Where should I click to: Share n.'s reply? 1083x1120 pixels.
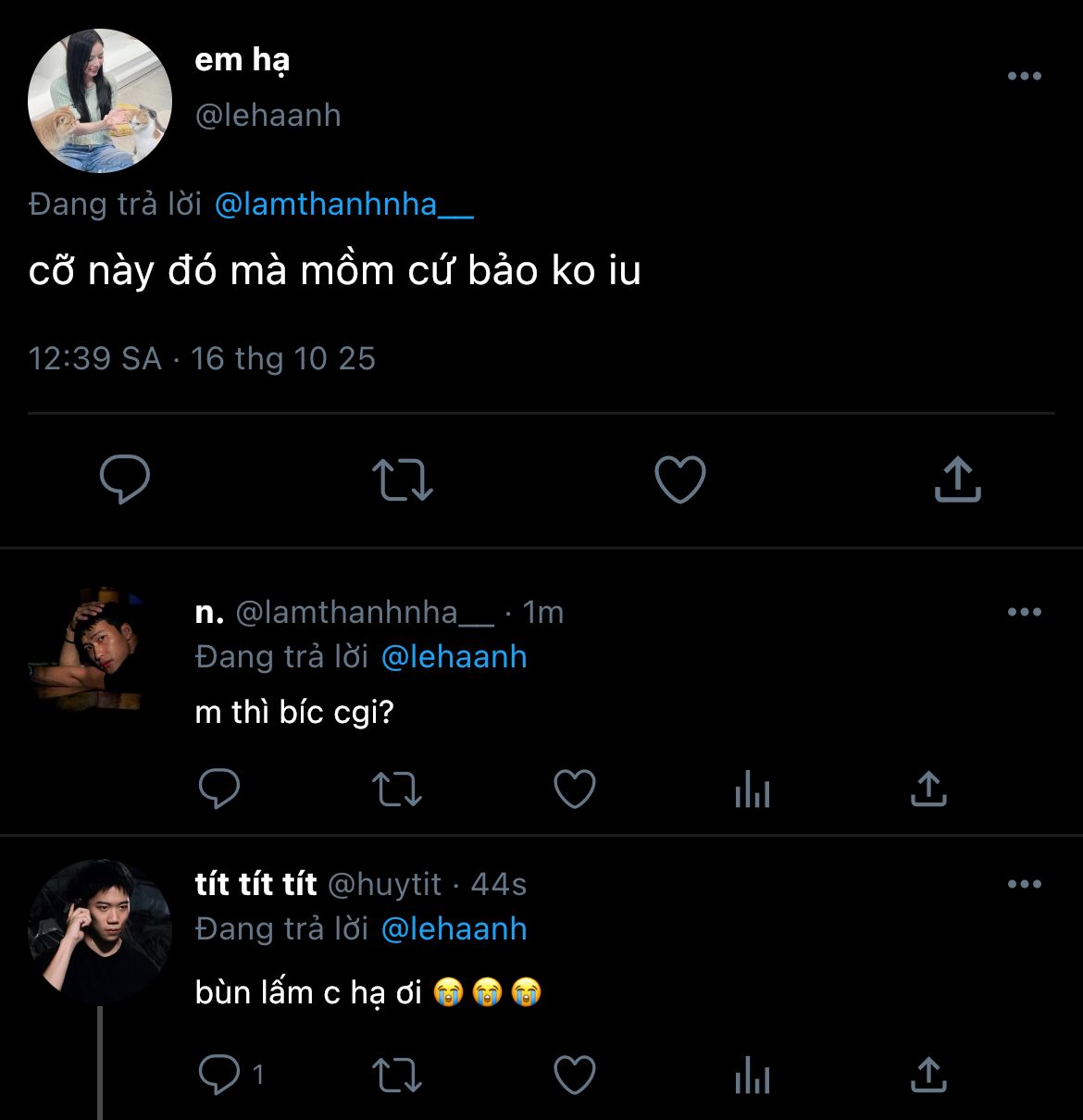tap(927, 789)
